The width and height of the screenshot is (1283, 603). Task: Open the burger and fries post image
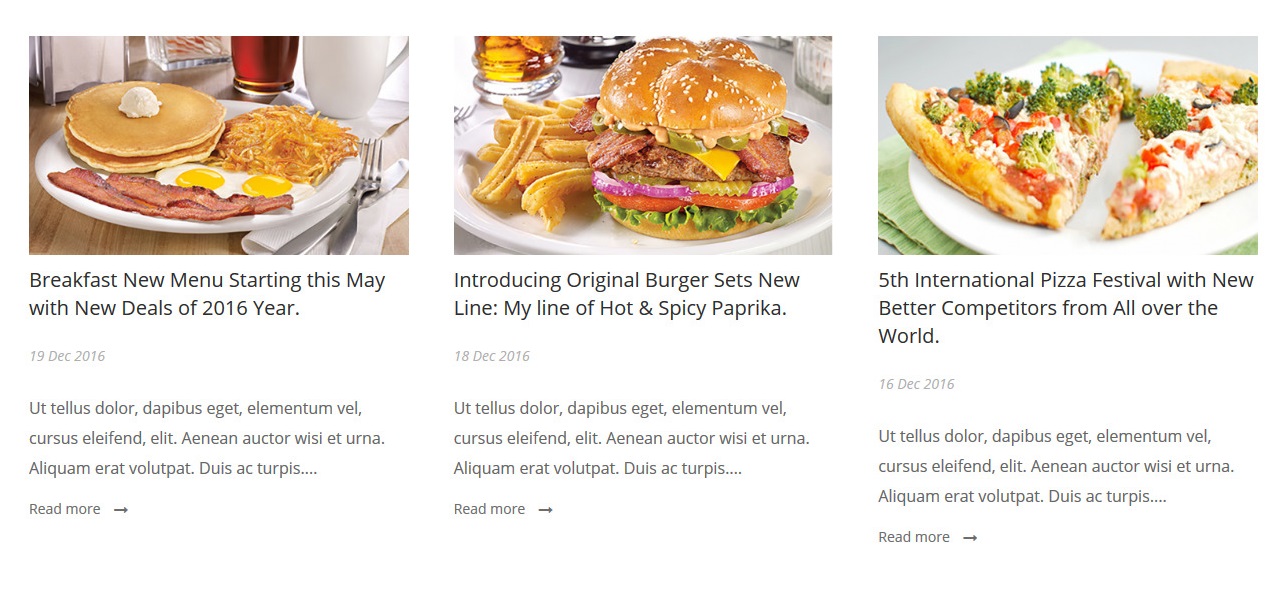coord(642,145)
